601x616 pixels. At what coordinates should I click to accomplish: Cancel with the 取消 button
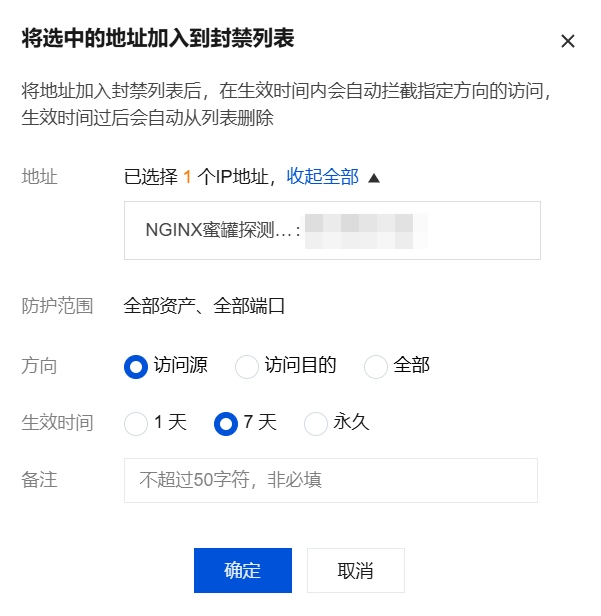355,571
